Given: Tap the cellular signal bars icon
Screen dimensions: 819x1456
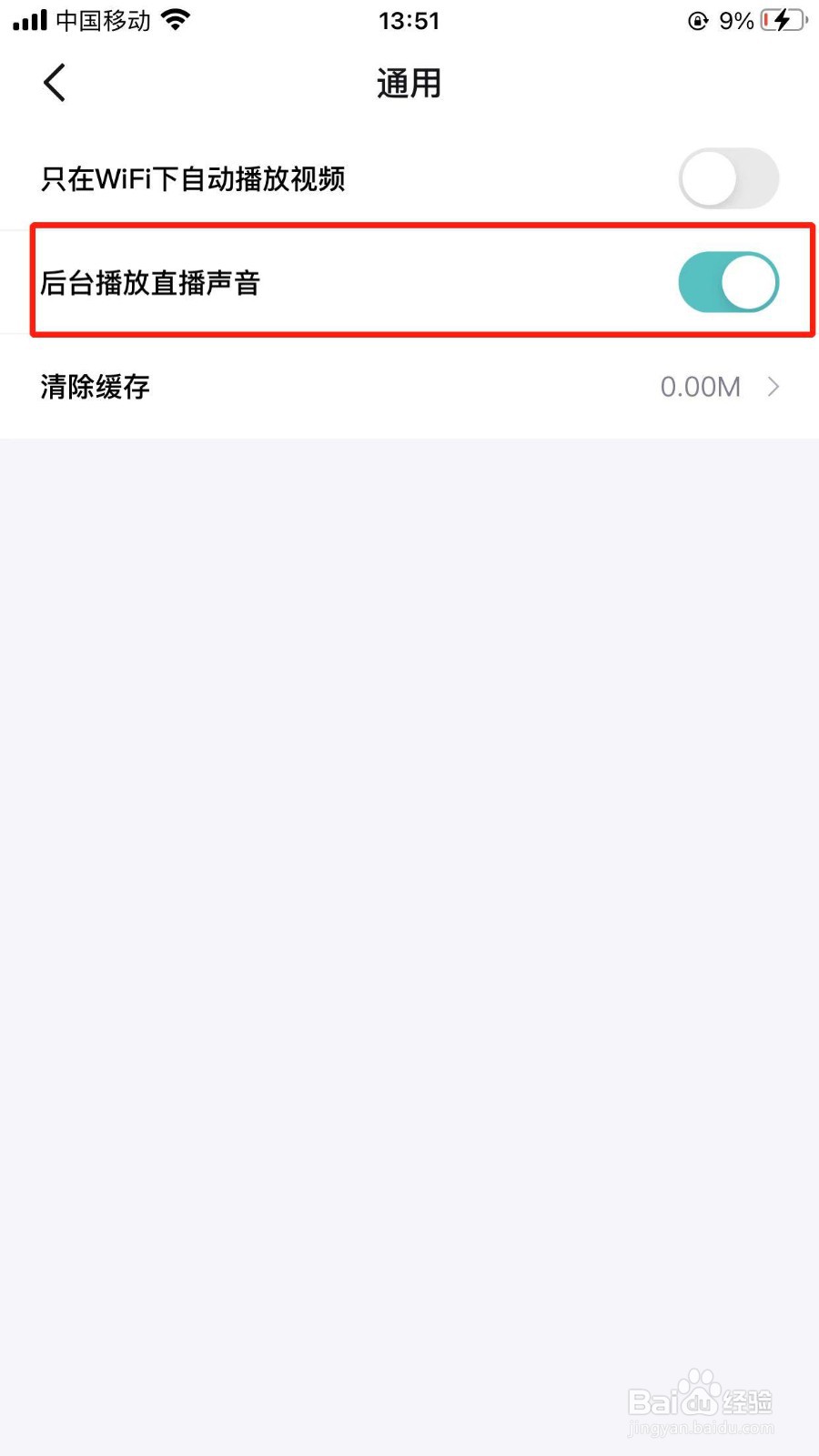Looking at the screenshot, I should pos(28,18).
